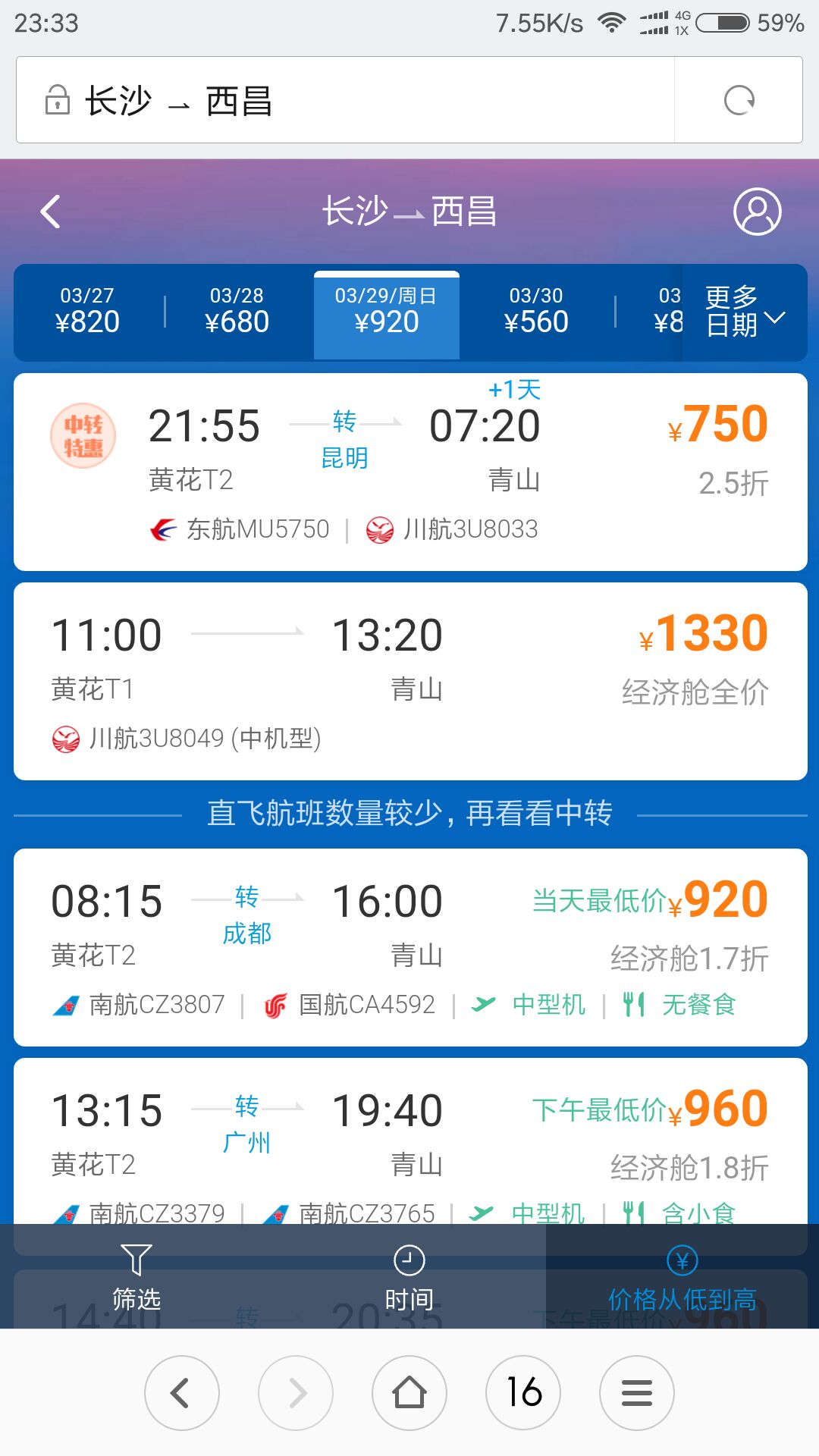The width and height of the screenshot is (819, 1456).
Task: Choose the 08:15 flight transferring in 成都
Action: 410,947
